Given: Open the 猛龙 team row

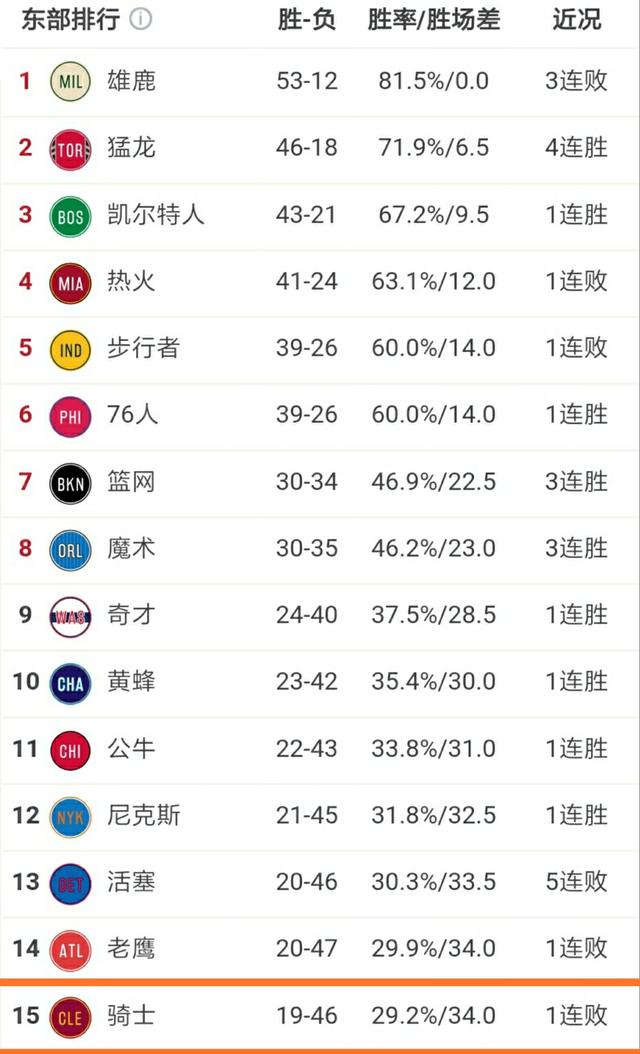Looking at the screenshot, I should point(320,149).
